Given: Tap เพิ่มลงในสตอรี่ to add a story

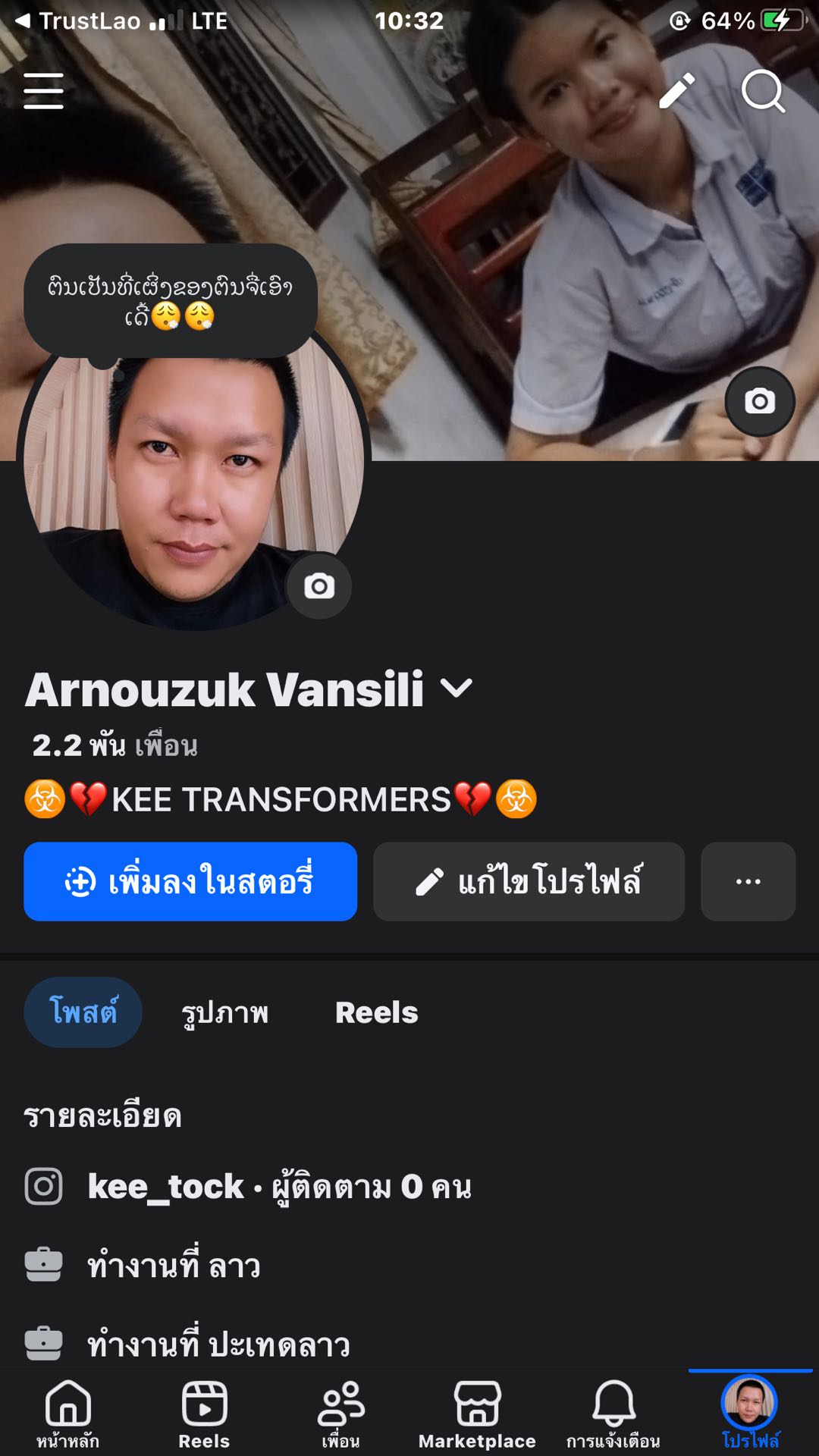Looking at the screenshot, I should (190, 882).
